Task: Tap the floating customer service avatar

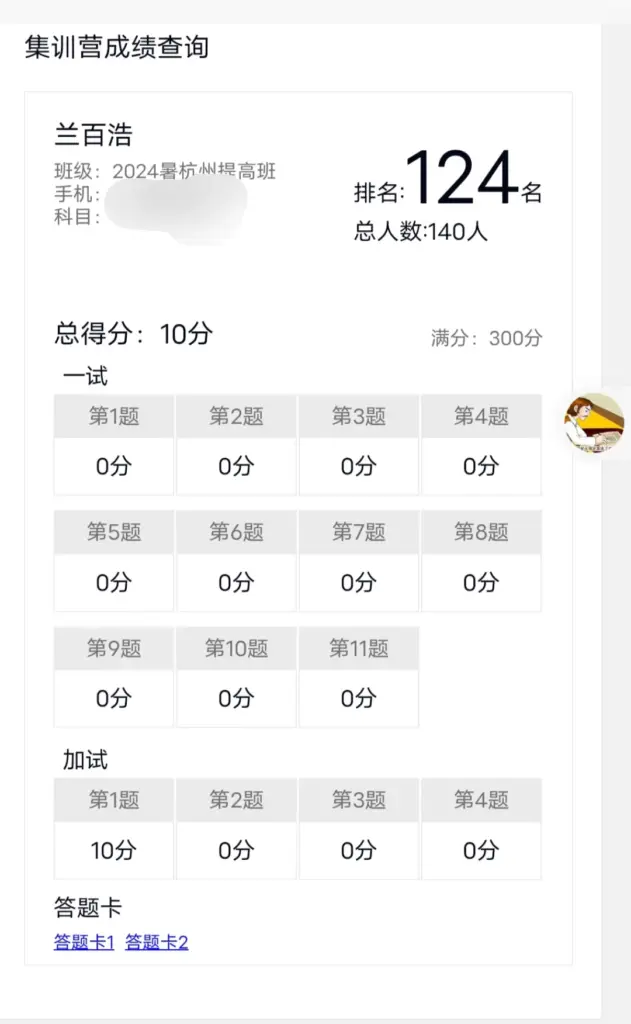Action: (x=594, y=425)
